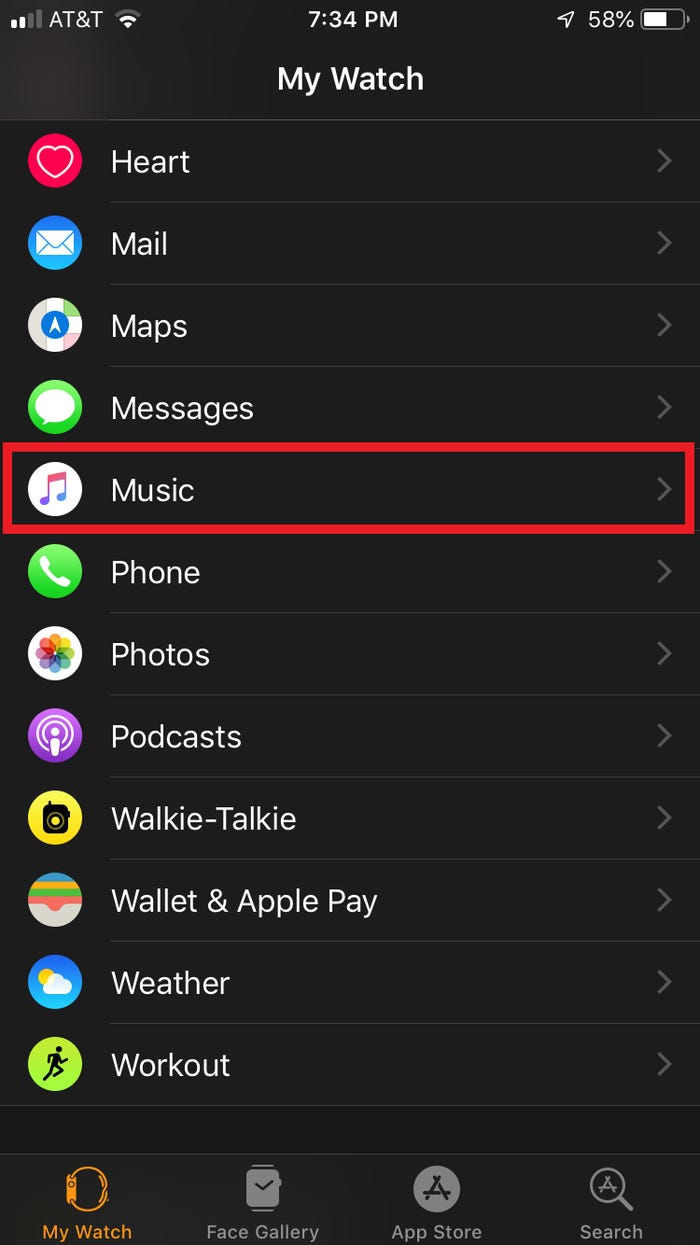700x1245 pixels.
Task: Switch to the Face Gallery tab
Action: (x=262, y=1203)
